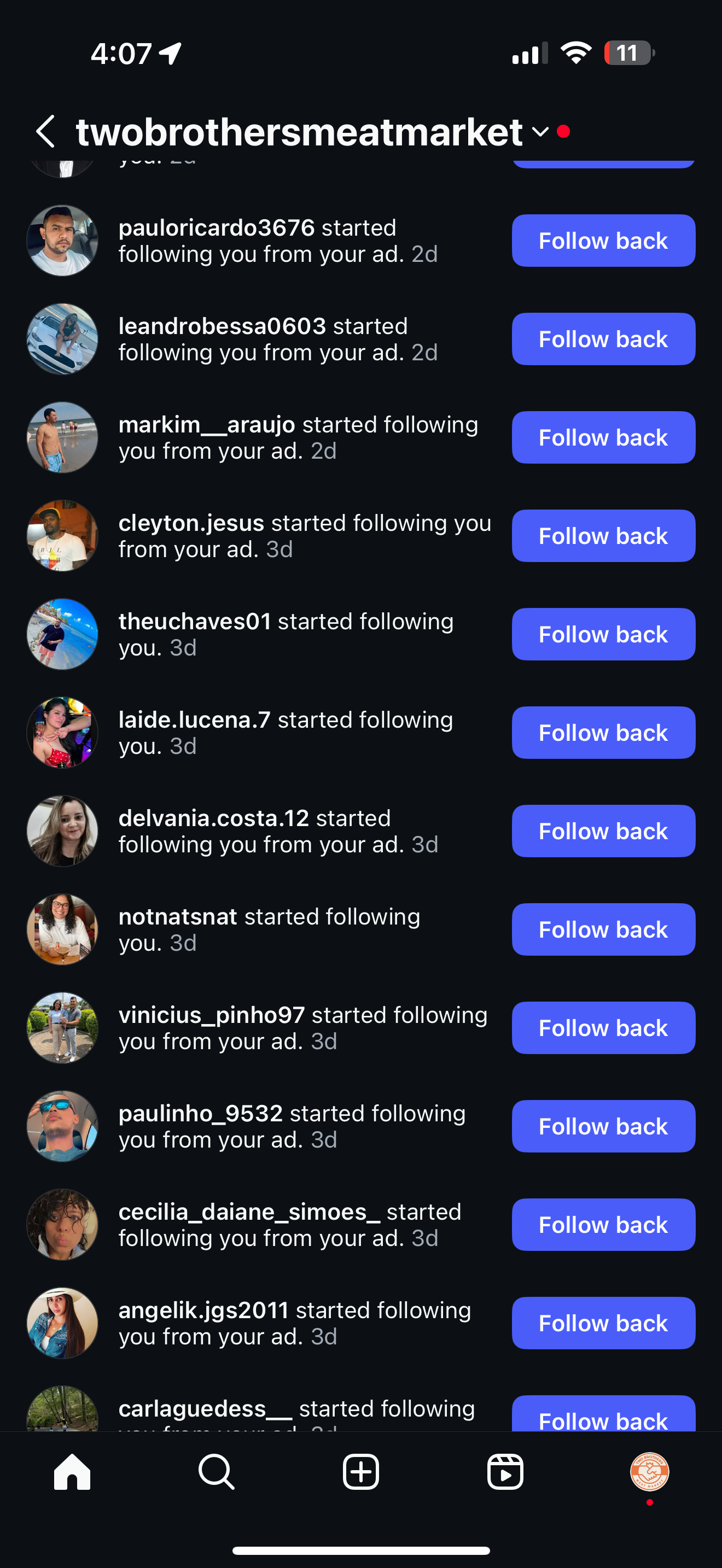The width and height of the screenshot is (722, 1568).
Task: Follow back markim__araujo
Action: (603, 438)
